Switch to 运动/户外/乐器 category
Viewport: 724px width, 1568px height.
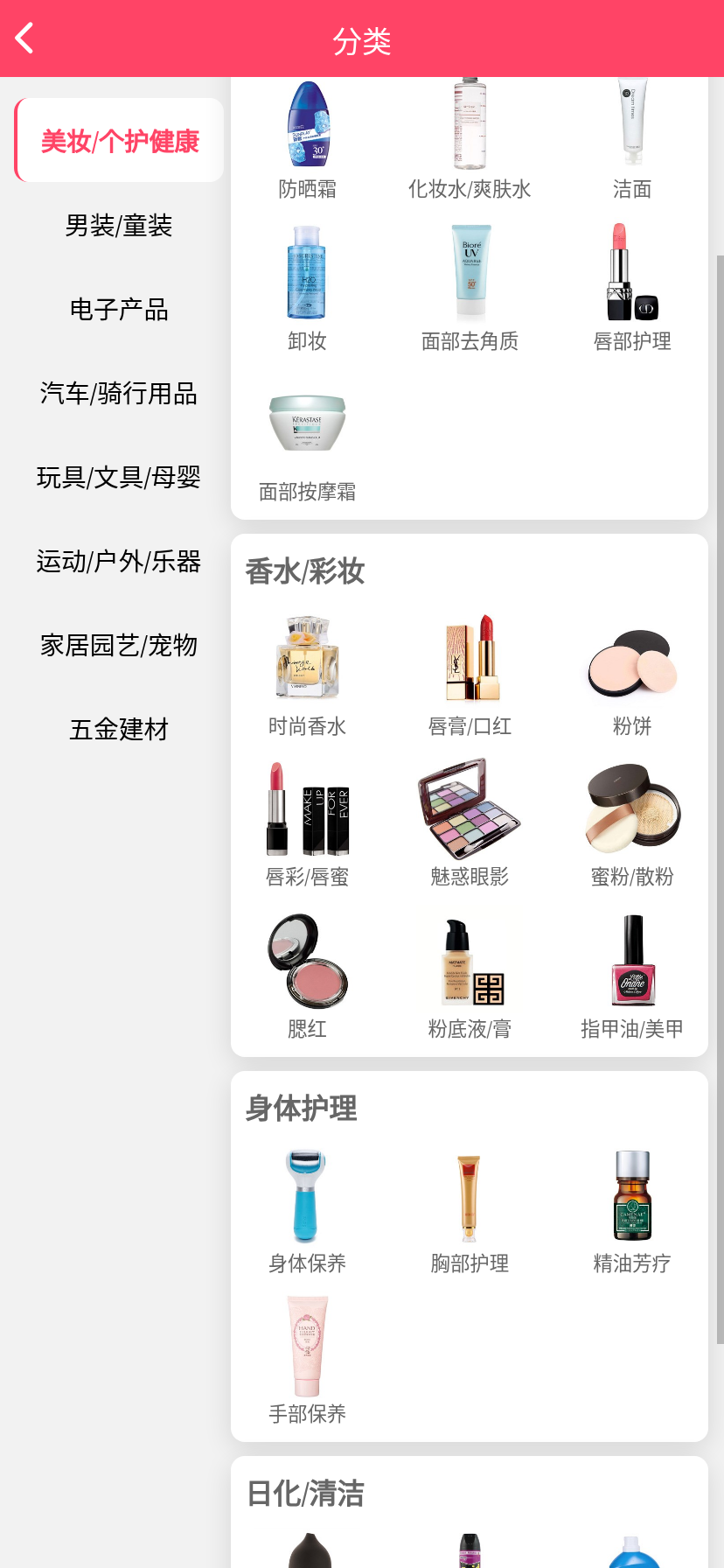119,562
